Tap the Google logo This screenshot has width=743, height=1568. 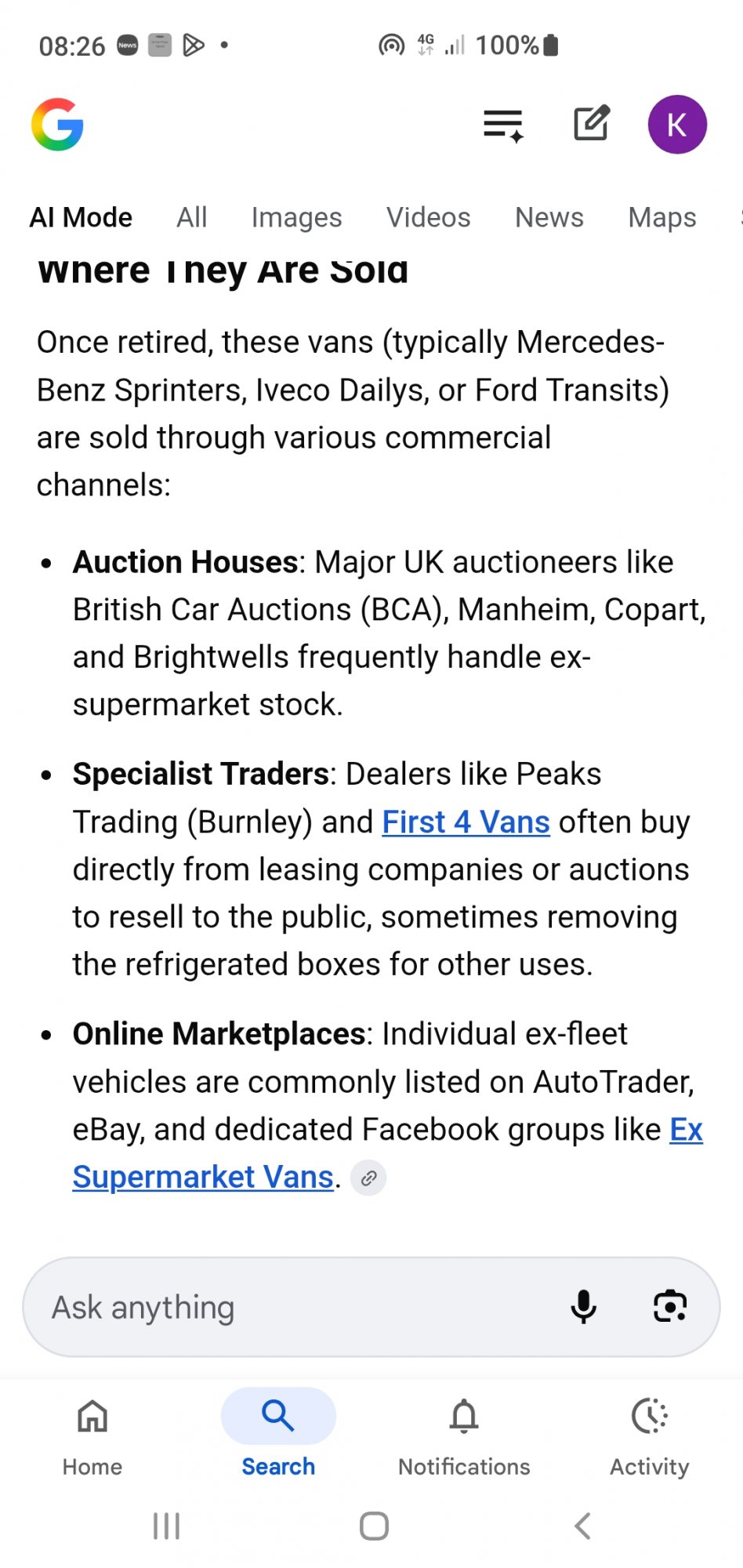(57, 125)
